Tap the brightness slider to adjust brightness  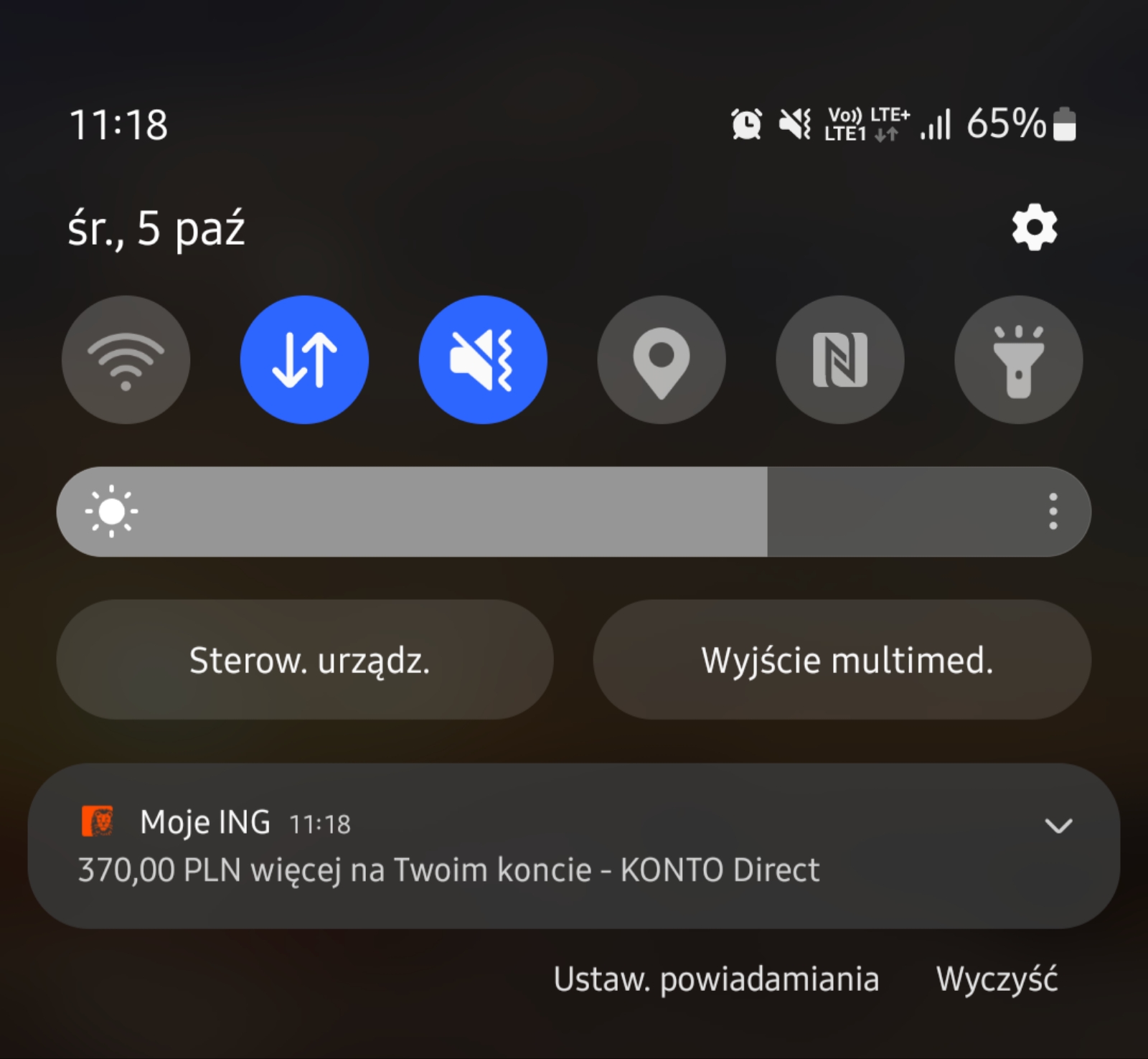pyautogui.click(x=502, y=512)
